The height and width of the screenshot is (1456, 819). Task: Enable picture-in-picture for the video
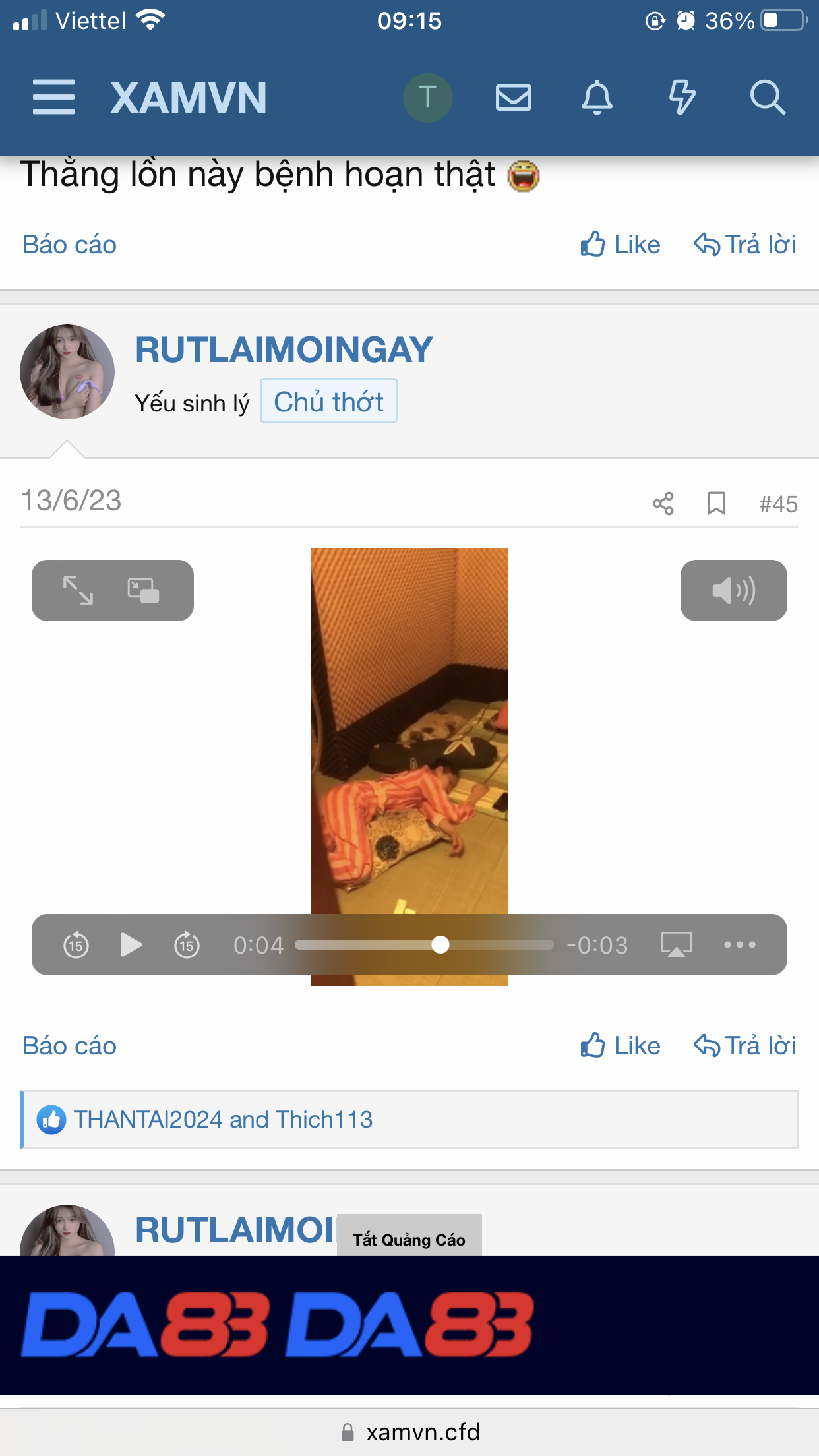[x=143, y=590]
